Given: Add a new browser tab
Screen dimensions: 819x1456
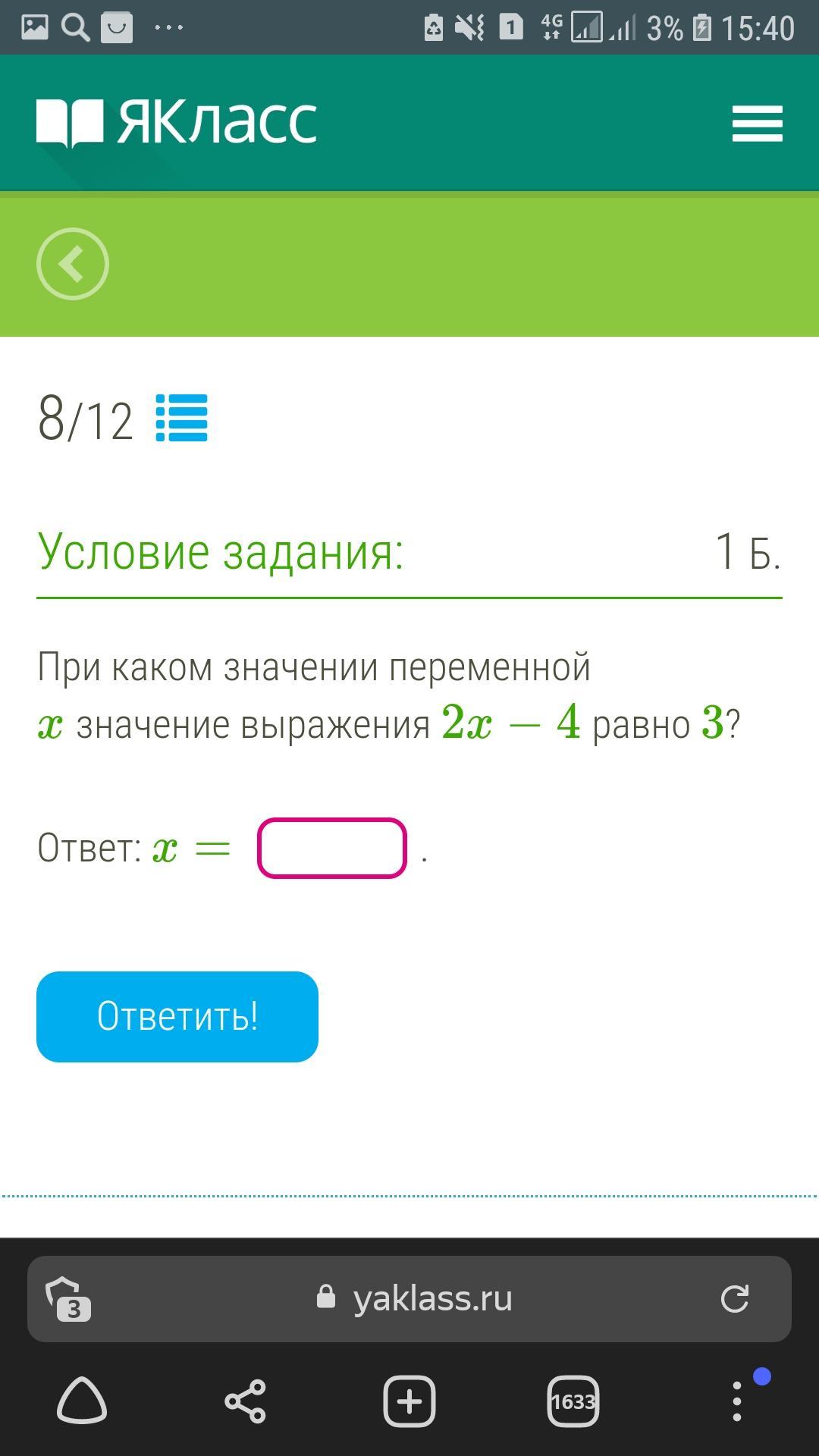Looking at the screenshot, I should (x=409, y=1401).
